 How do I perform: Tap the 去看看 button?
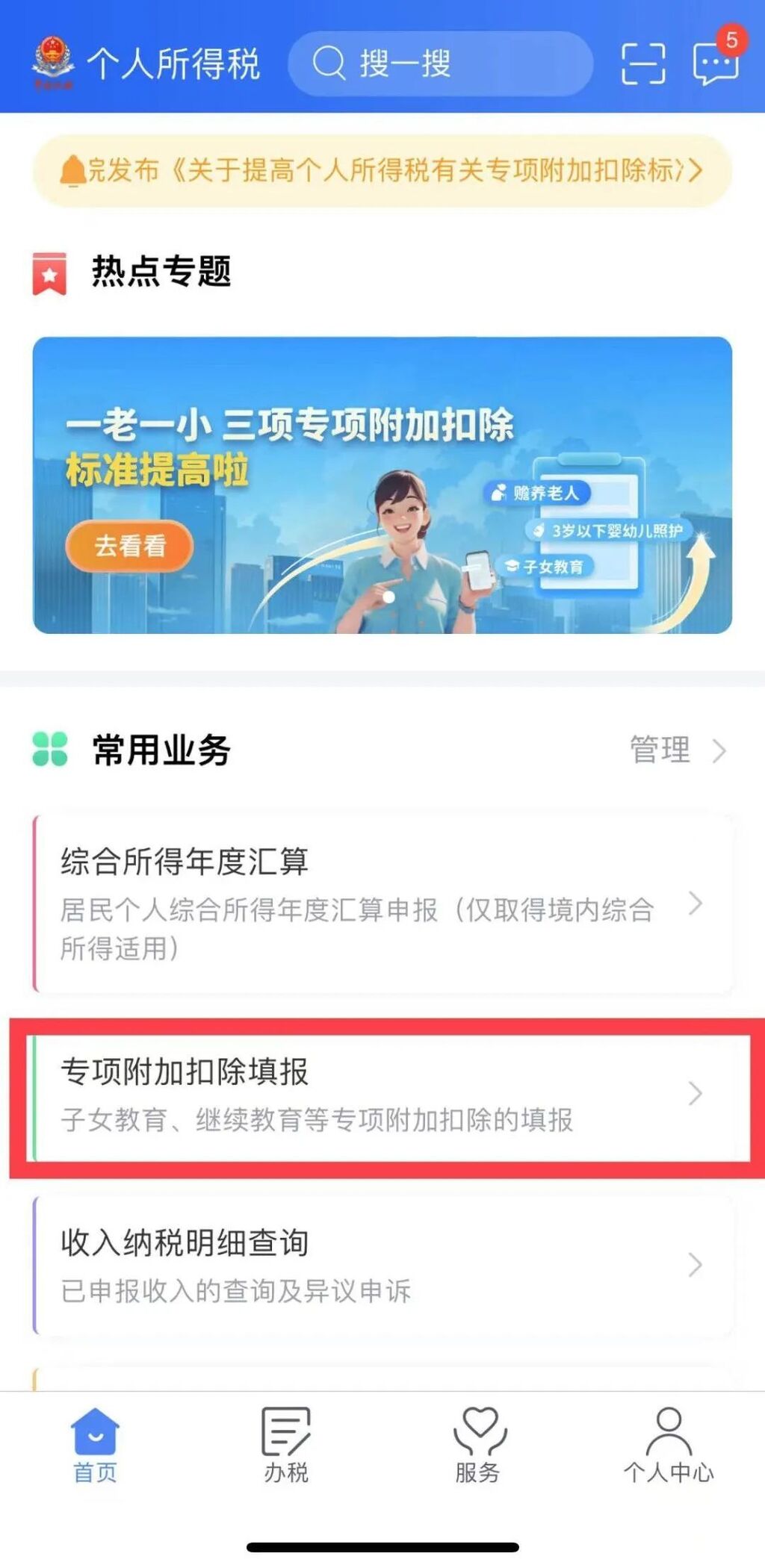[x=129, y=546]
